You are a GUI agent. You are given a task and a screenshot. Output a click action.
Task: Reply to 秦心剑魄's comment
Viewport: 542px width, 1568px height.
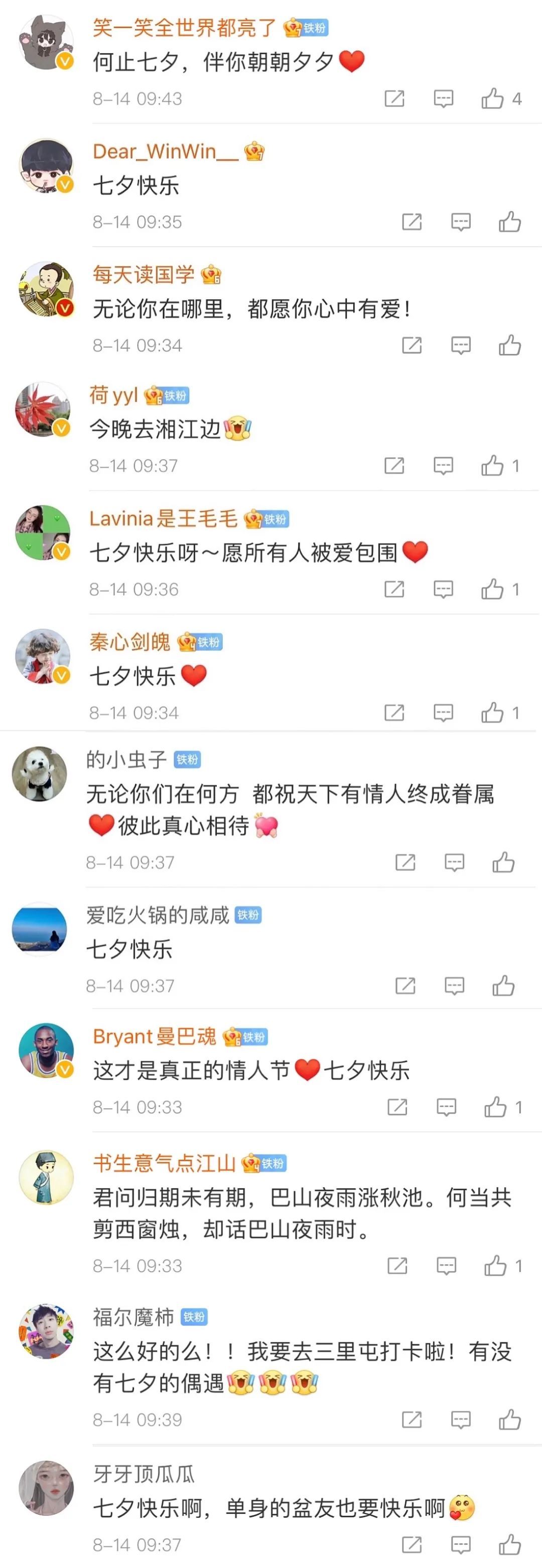point(443,713)
